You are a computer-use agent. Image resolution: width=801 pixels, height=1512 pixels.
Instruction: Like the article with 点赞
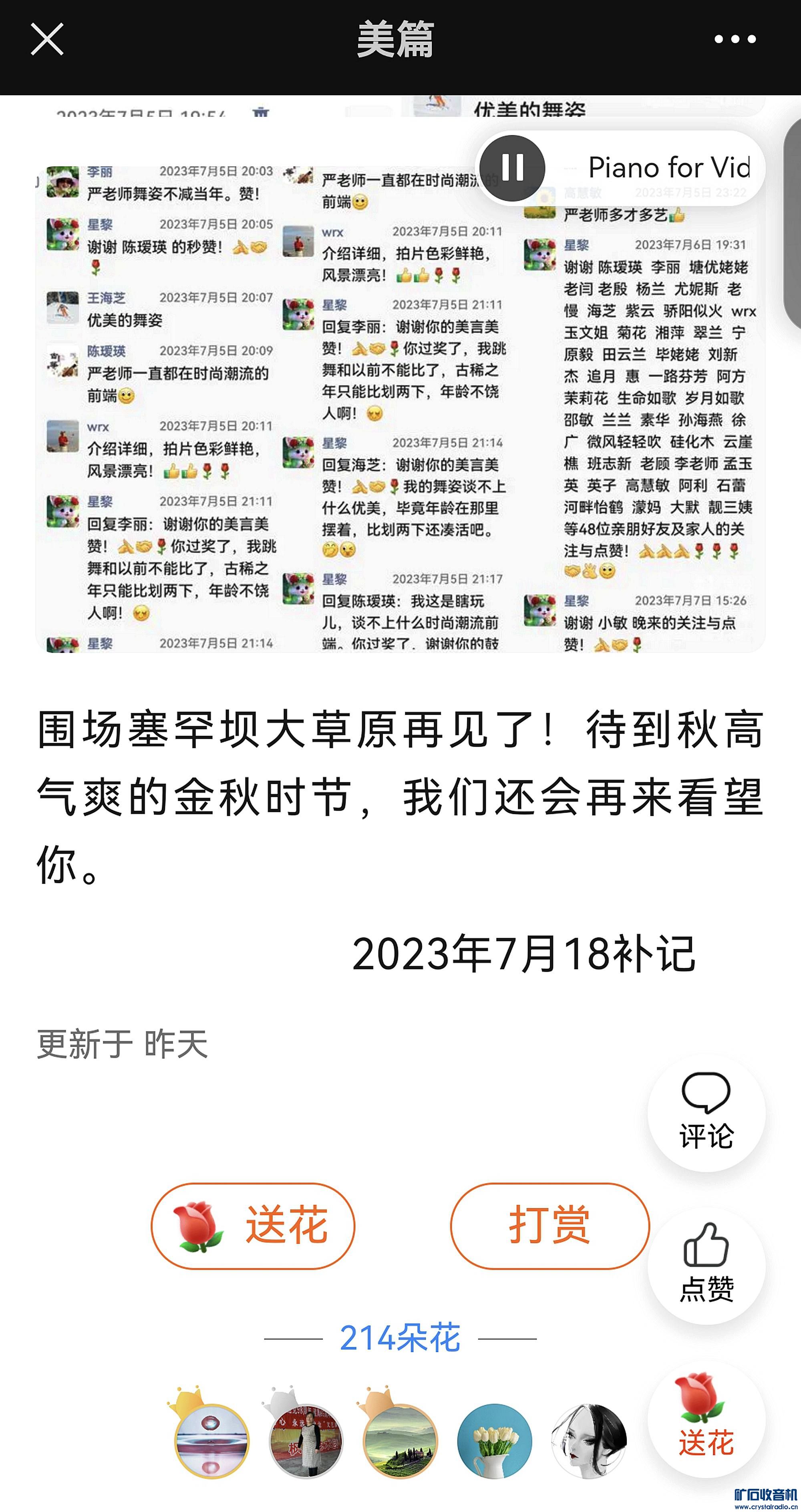click(x=706, y=1265)
